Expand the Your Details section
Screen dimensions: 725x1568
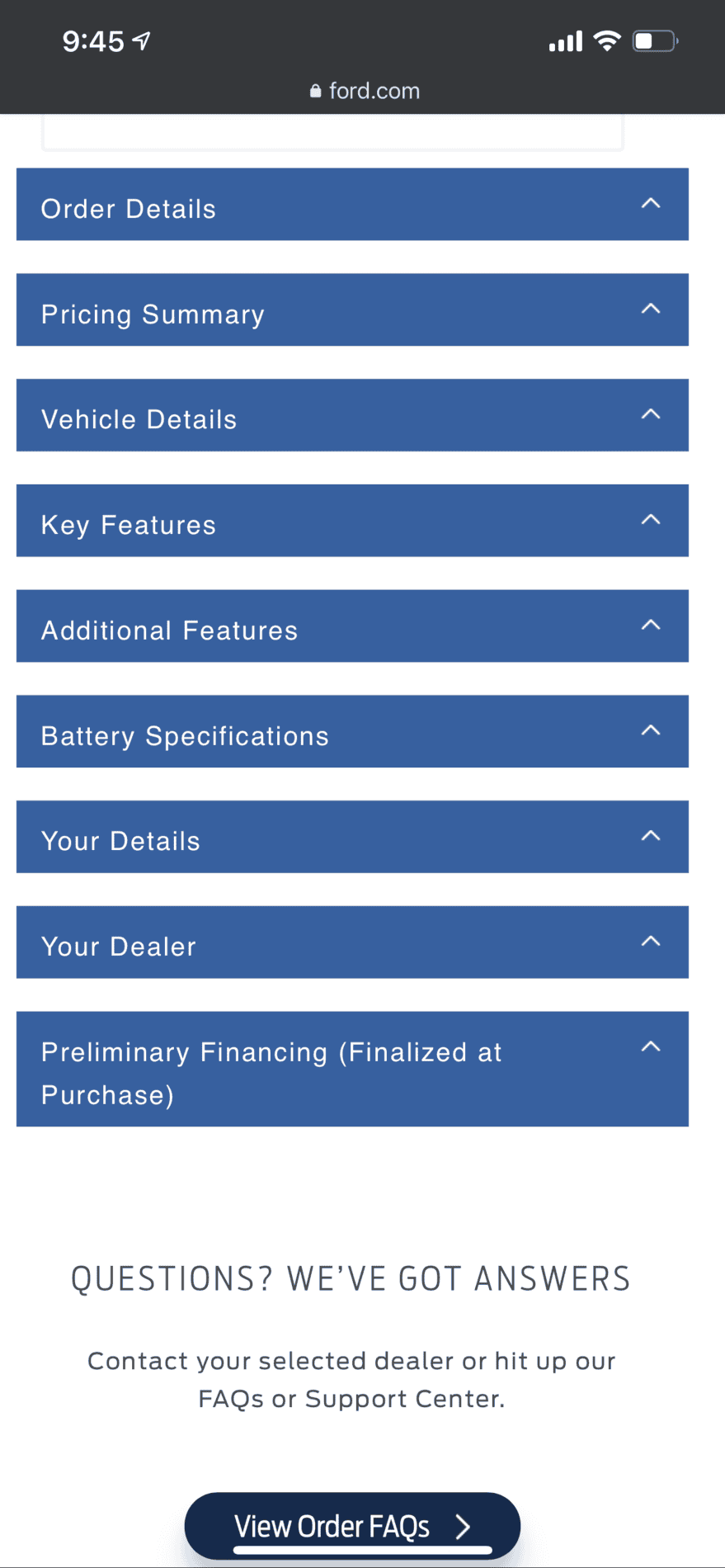352,837
